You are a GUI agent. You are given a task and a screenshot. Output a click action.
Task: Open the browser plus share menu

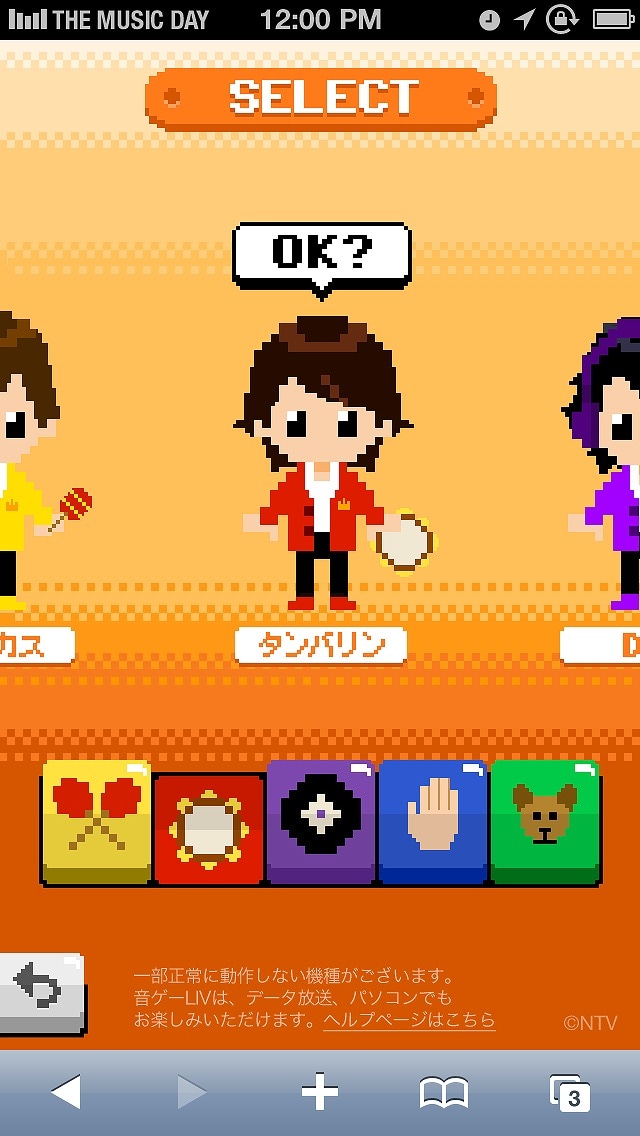click(x=320, y=1092)
